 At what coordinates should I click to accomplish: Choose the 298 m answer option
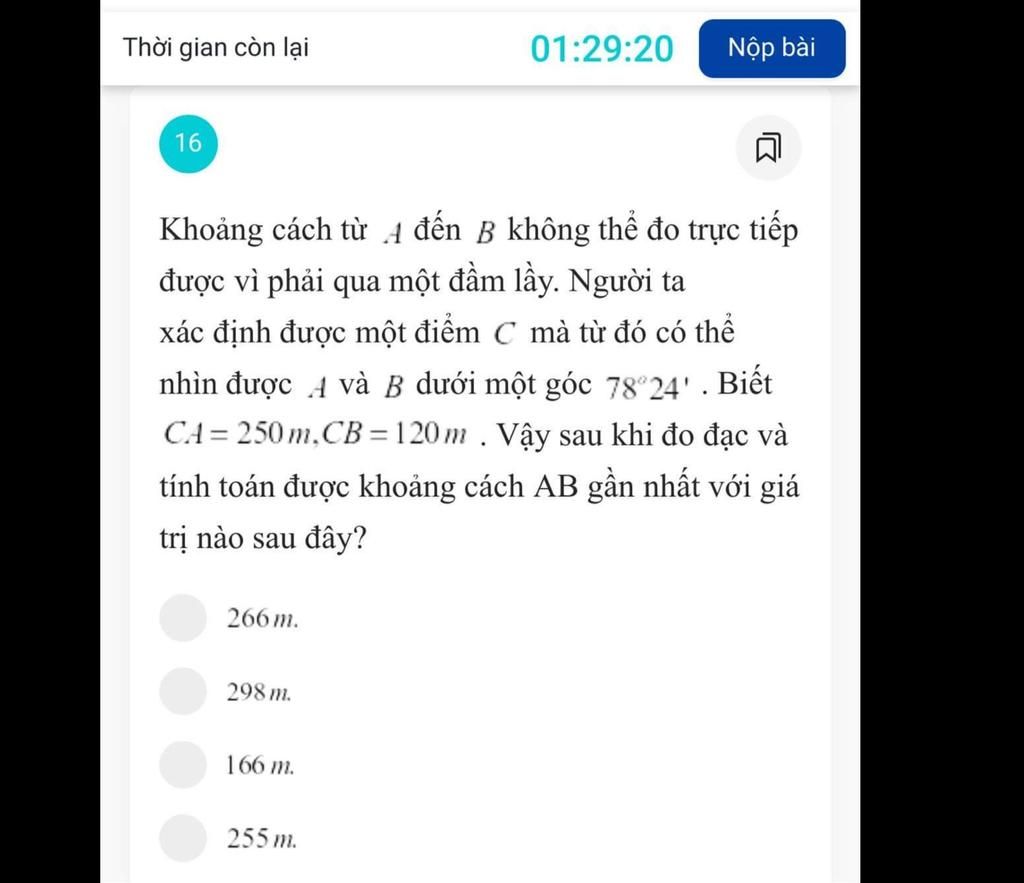point(183,691)
